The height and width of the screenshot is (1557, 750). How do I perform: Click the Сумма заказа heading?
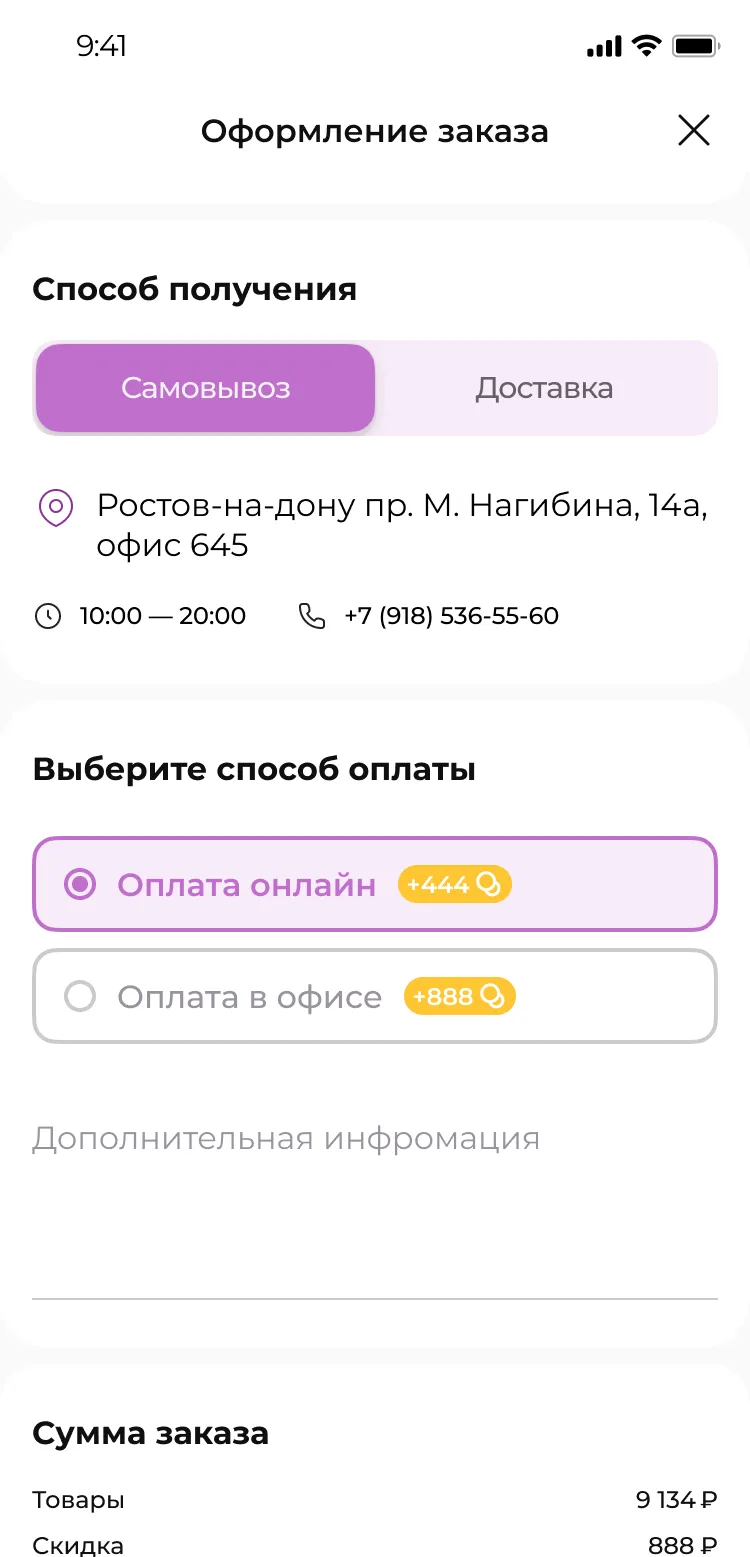pos(150,1433)
